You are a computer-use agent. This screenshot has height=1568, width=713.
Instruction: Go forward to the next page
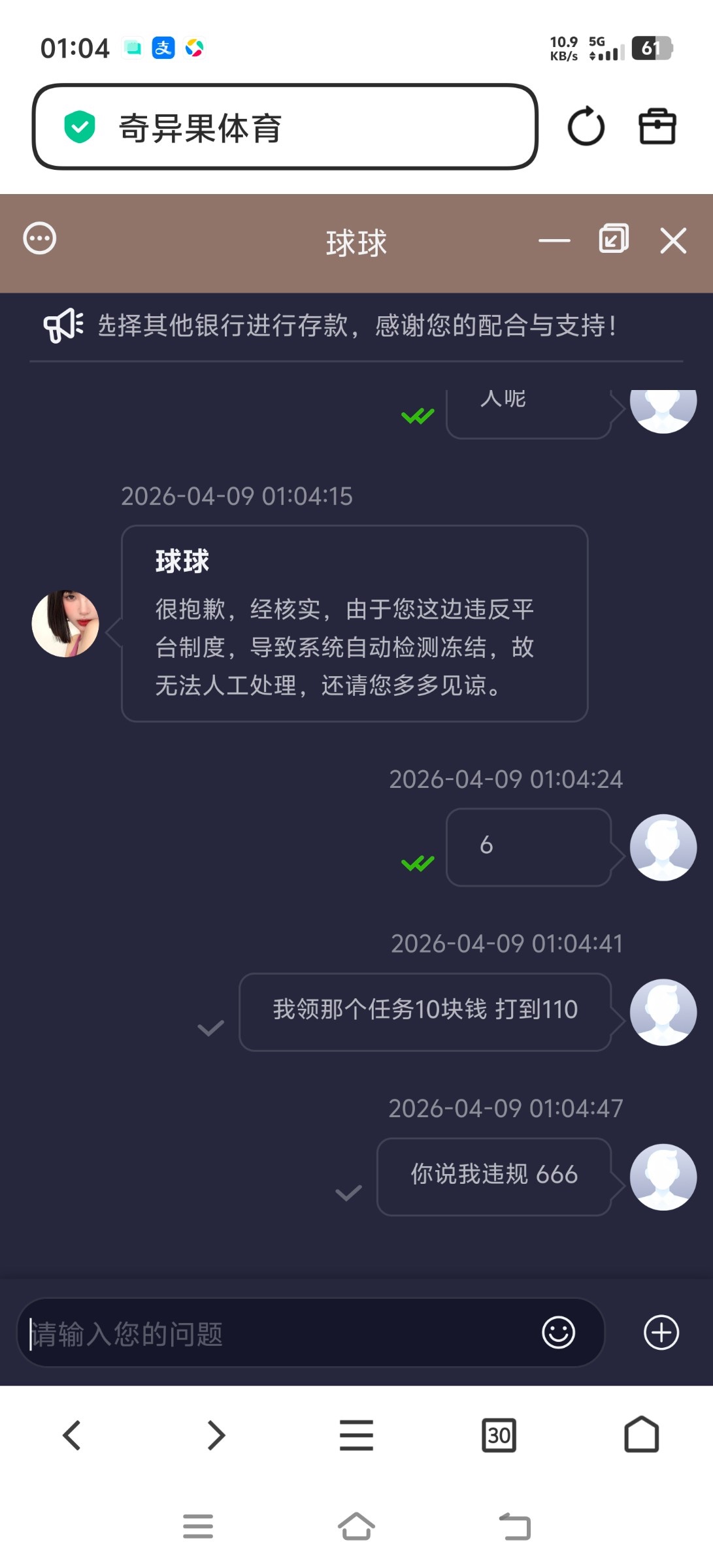tap(216, 1435)
